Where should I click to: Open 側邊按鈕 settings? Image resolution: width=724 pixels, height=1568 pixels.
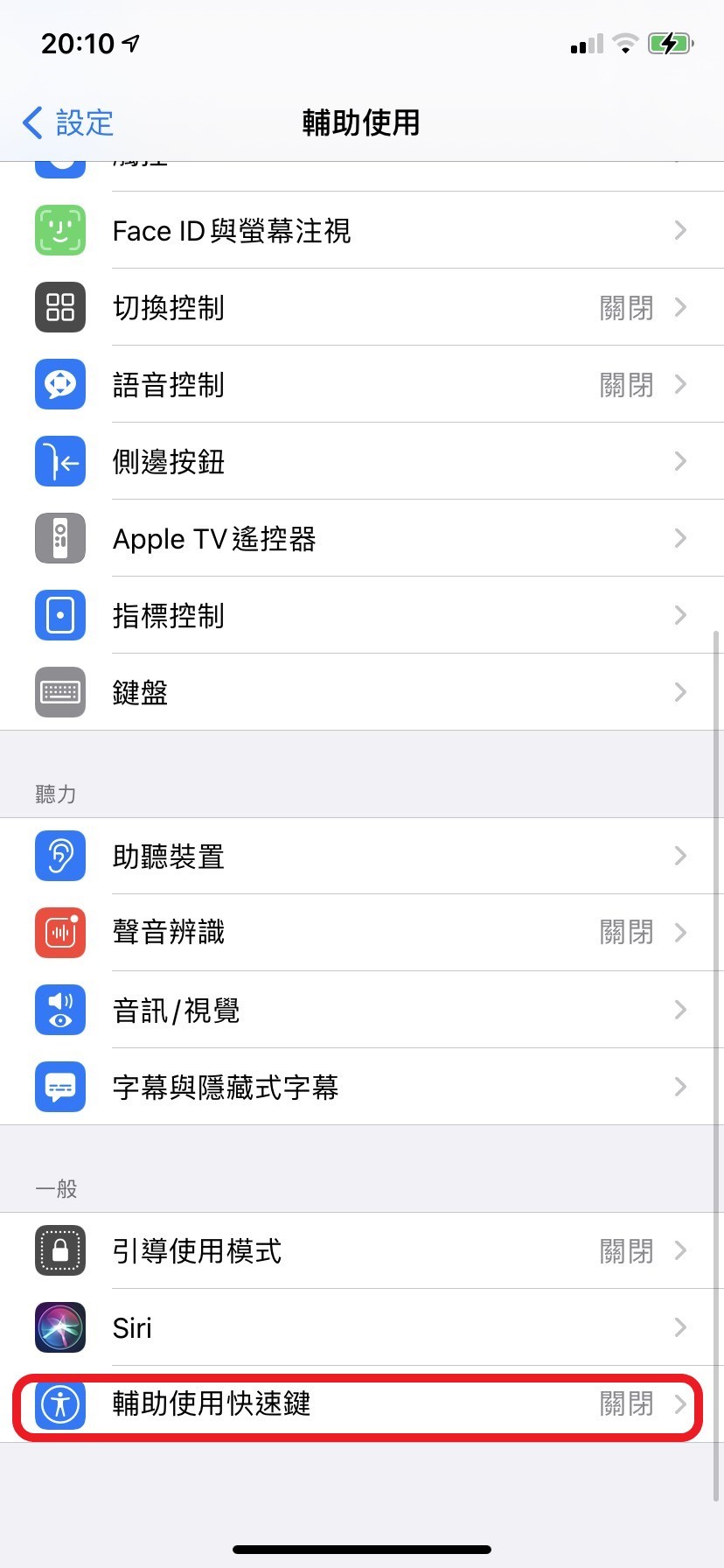point(362,461)
